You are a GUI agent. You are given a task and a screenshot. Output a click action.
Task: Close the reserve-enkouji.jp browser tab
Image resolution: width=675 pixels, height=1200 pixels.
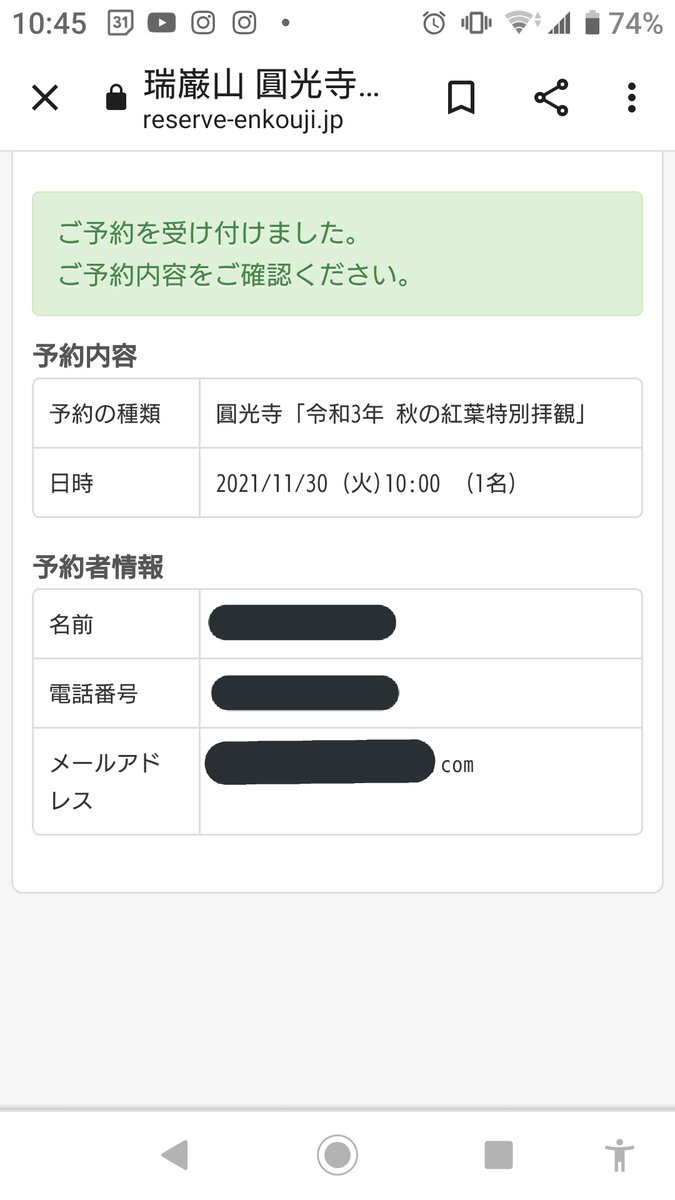tap(46, 98)
